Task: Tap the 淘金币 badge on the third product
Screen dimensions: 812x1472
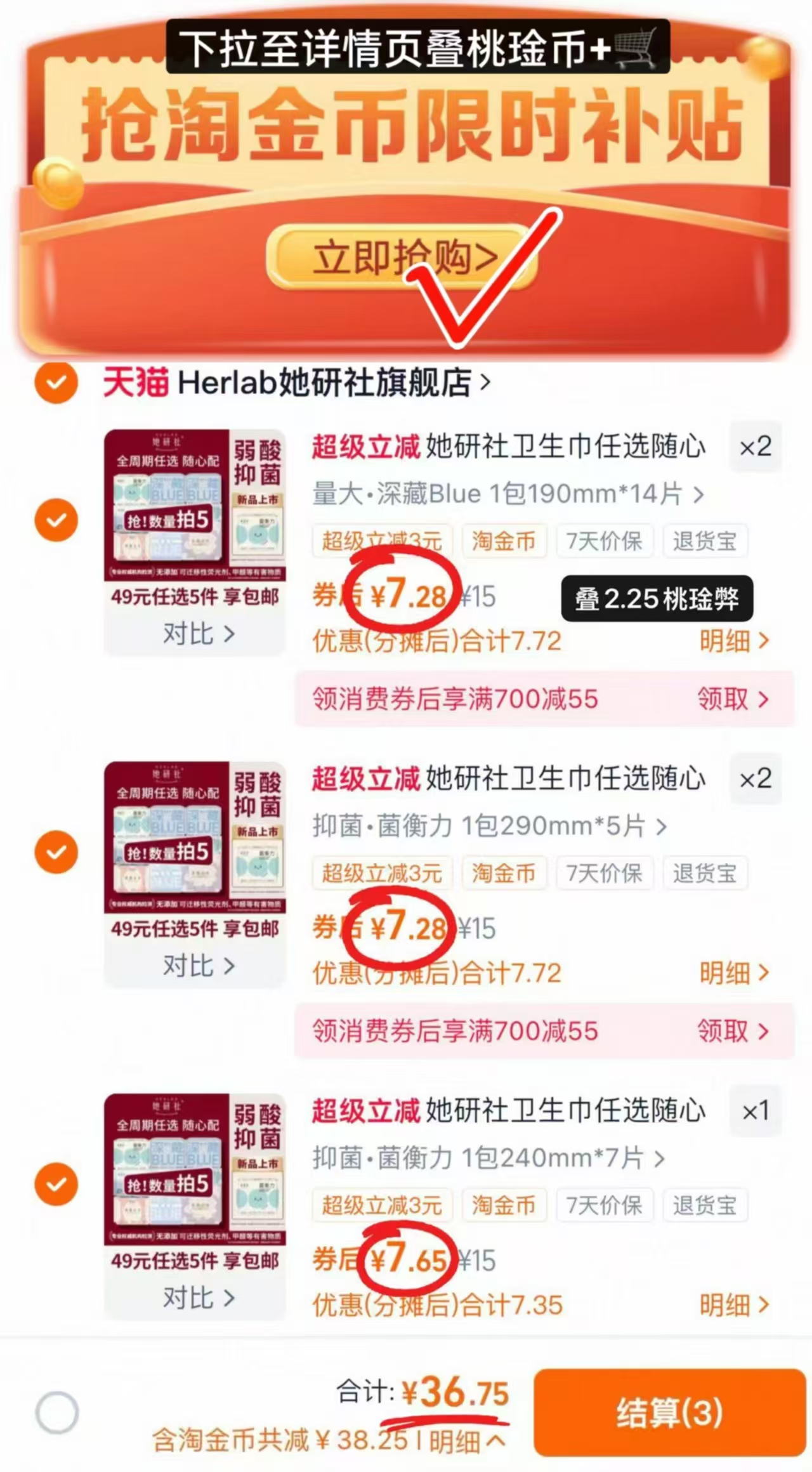Action: point(504,1206)
